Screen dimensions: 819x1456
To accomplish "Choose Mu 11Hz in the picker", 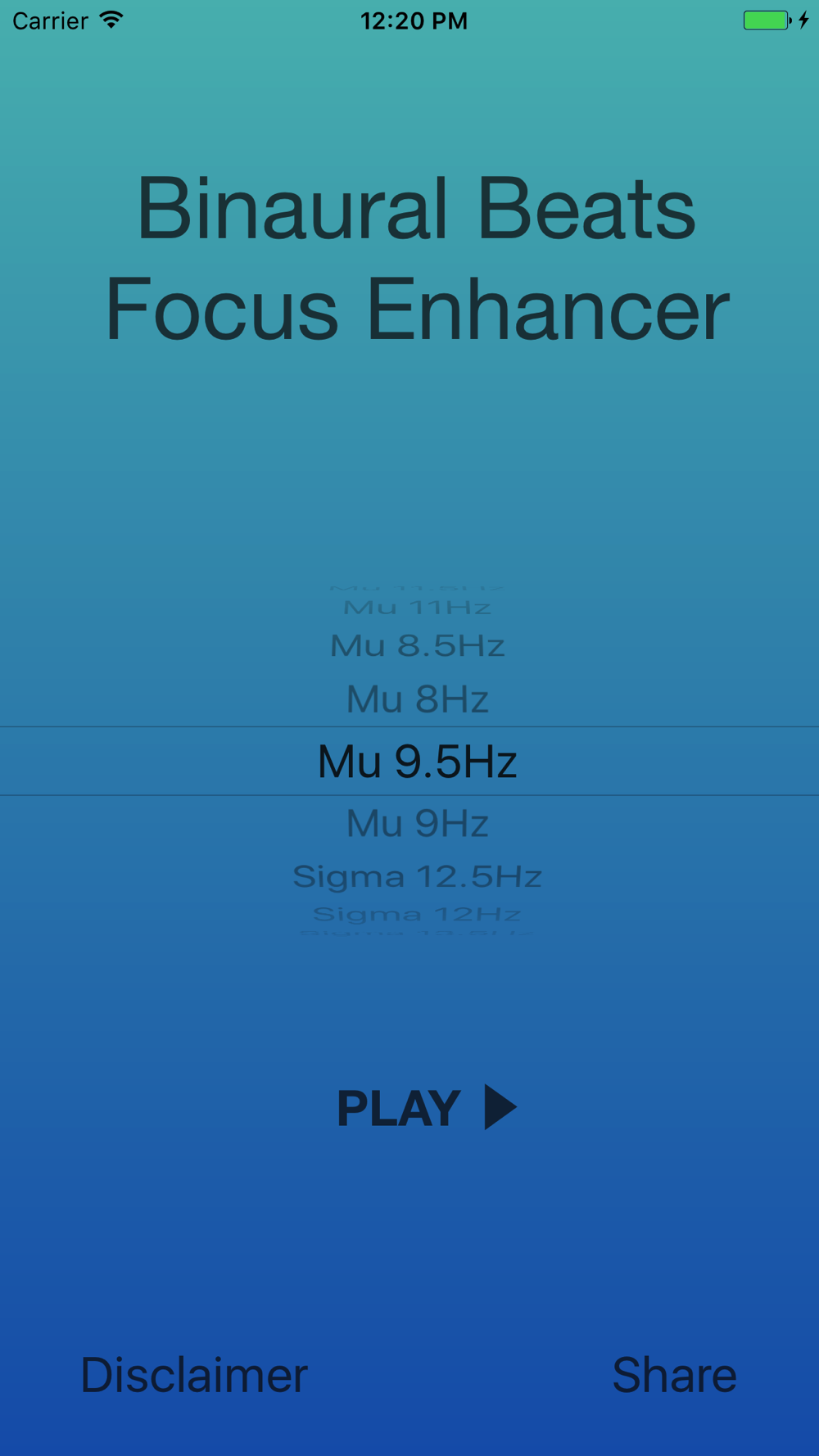I will [418, 608].
